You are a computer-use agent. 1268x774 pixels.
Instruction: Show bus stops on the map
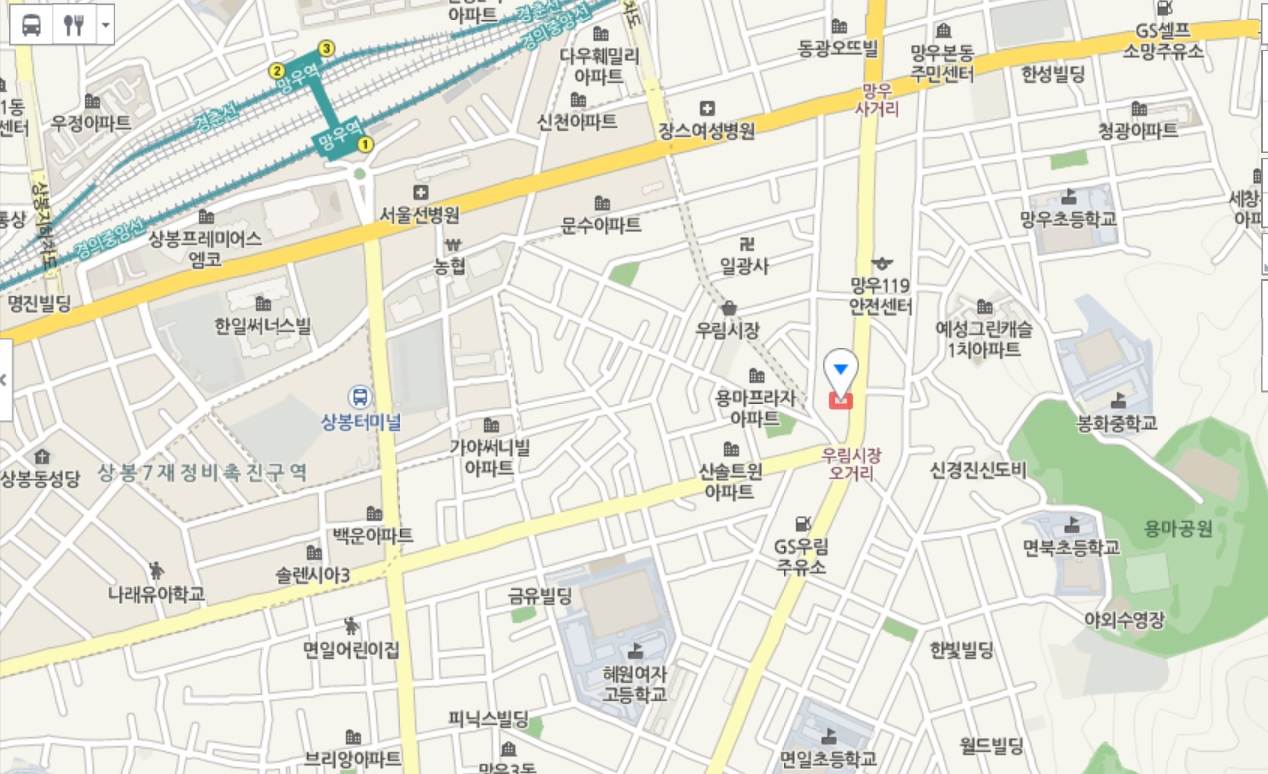coord(32,25)
